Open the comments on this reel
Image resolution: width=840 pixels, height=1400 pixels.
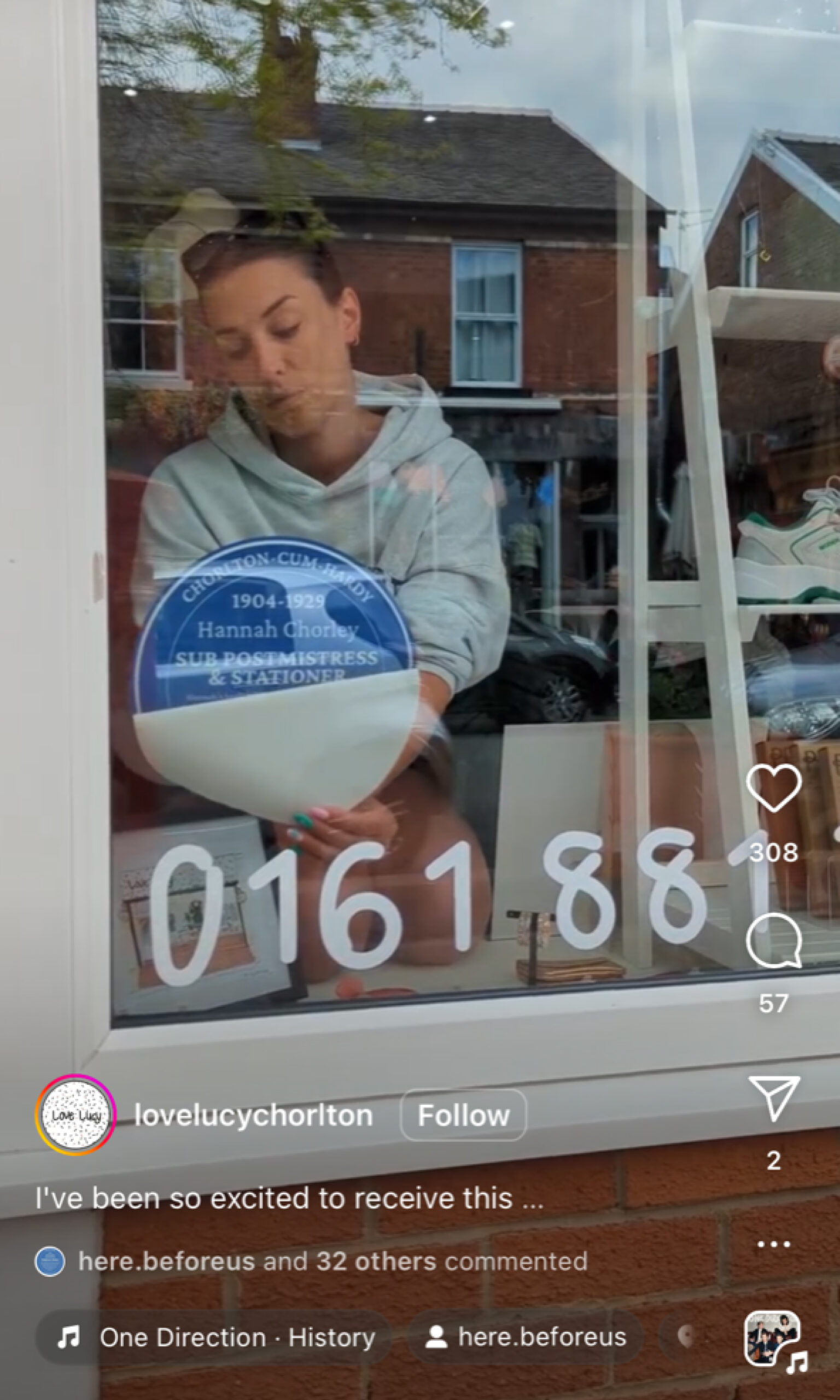pyautogui.click(x=773, y=940)
